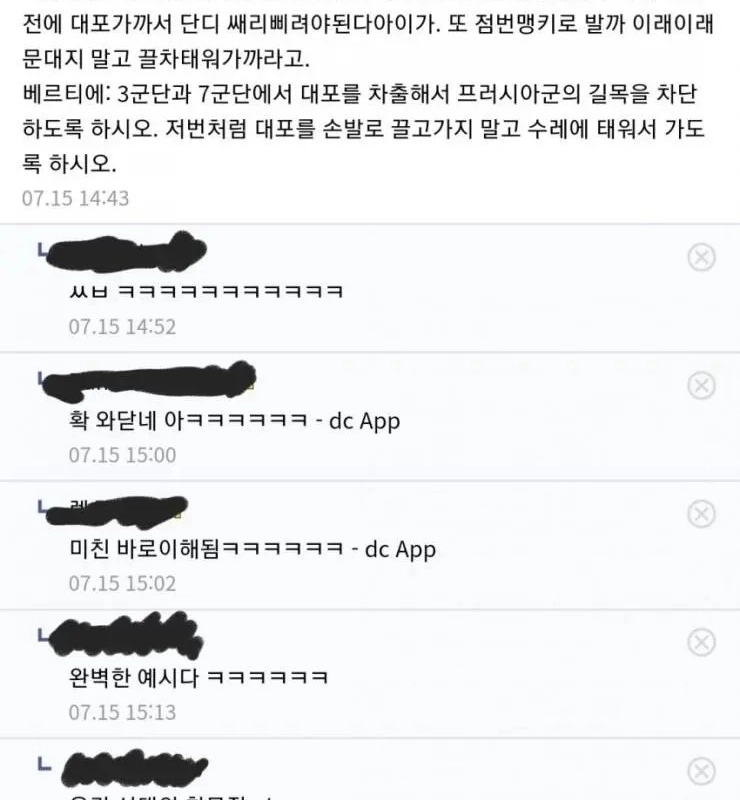The height and width of the screenshot is (800, 740).
Task: Remove the reply '확 와닫네 아ㅋㅋㅋ'
Action: click(702, 385)
